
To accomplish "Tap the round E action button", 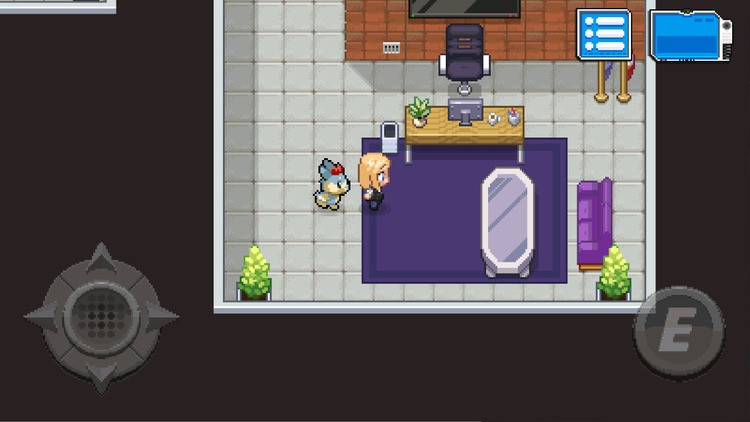I will pyautogui.click(x=679, y=332).
